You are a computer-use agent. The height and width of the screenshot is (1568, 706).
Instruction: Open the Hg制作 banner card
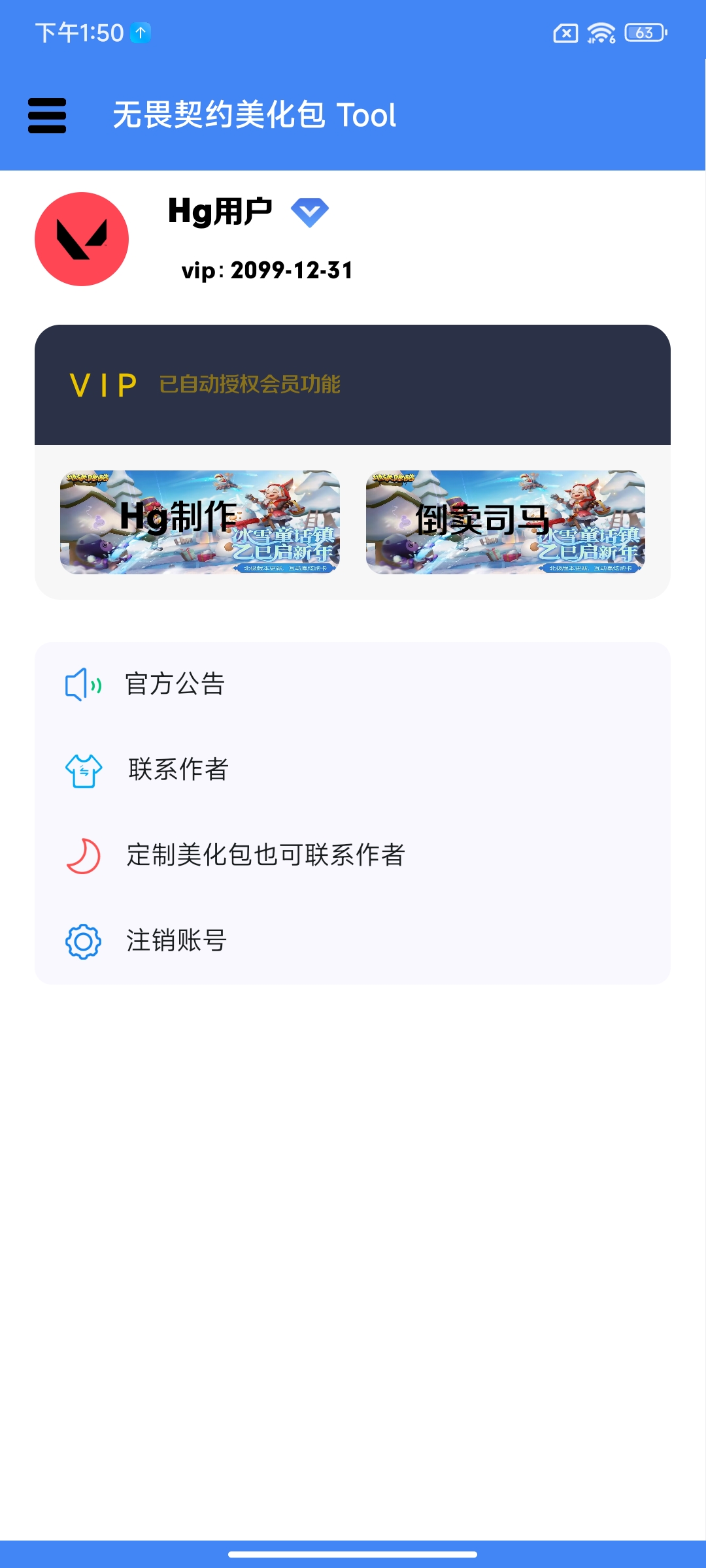click(200, 522)
